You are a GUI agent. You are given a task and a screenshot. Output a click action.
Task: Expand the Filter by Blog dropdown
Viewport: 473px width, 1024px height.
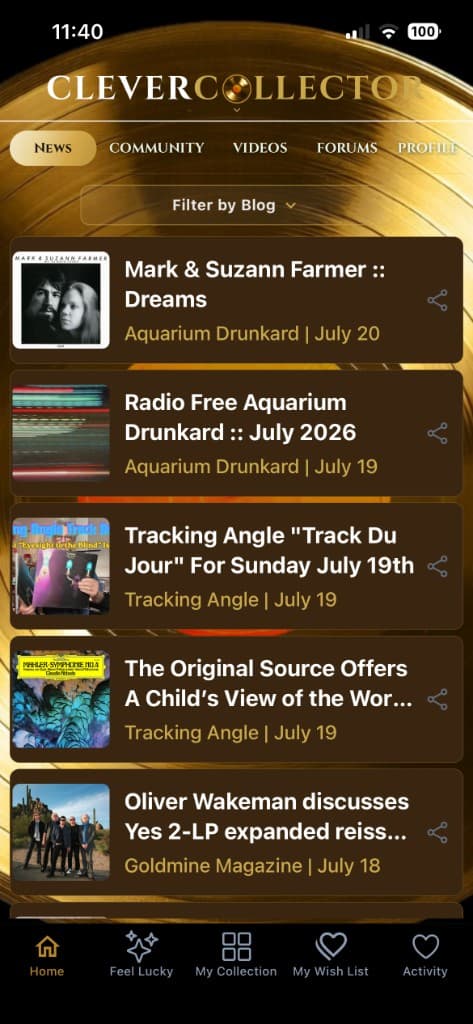235,205
